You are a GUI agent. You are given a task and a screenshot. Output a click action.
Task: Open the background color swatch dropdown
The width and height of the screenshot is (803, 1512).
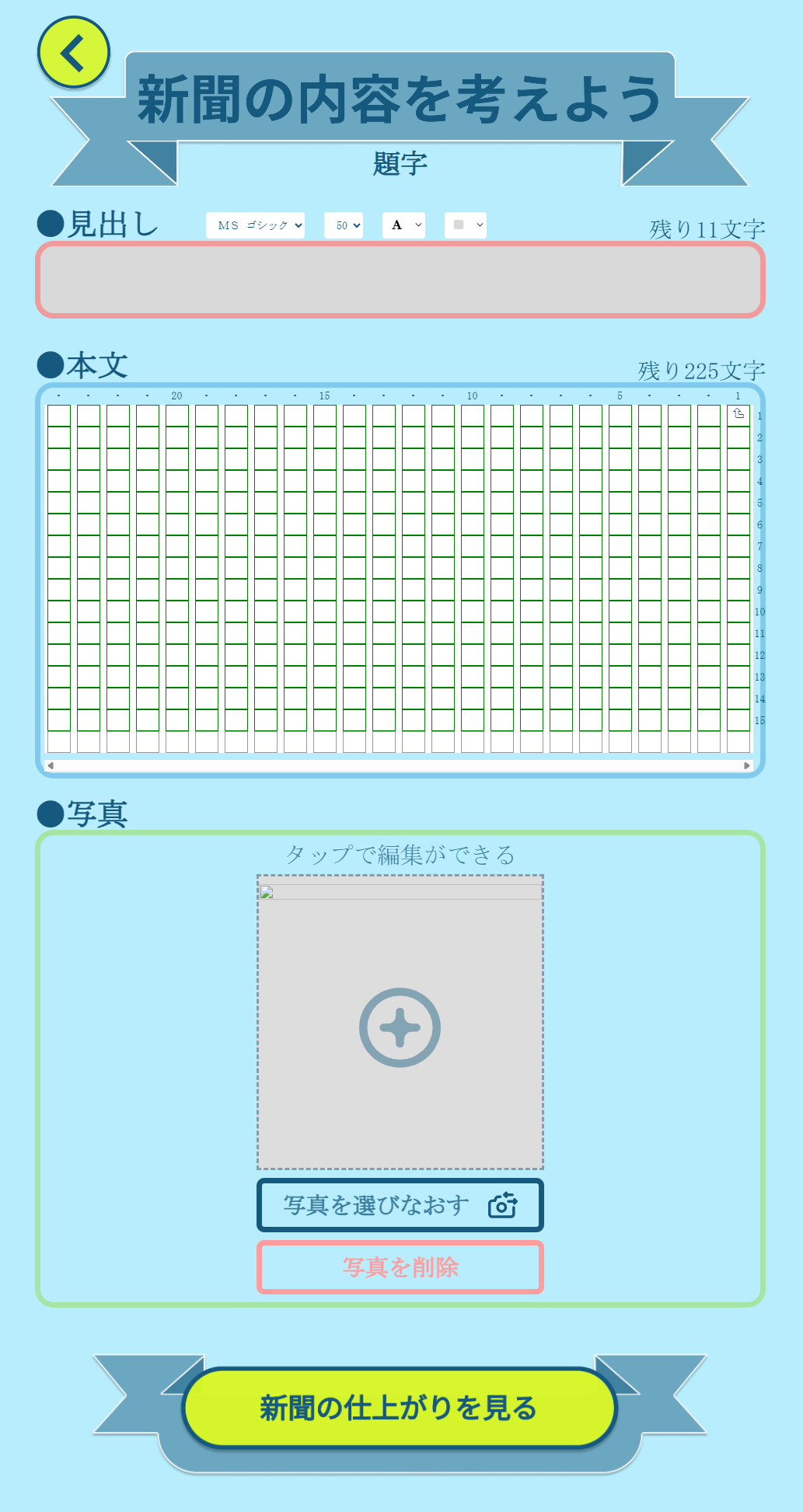pyautogui.click(x=465, y=225)
